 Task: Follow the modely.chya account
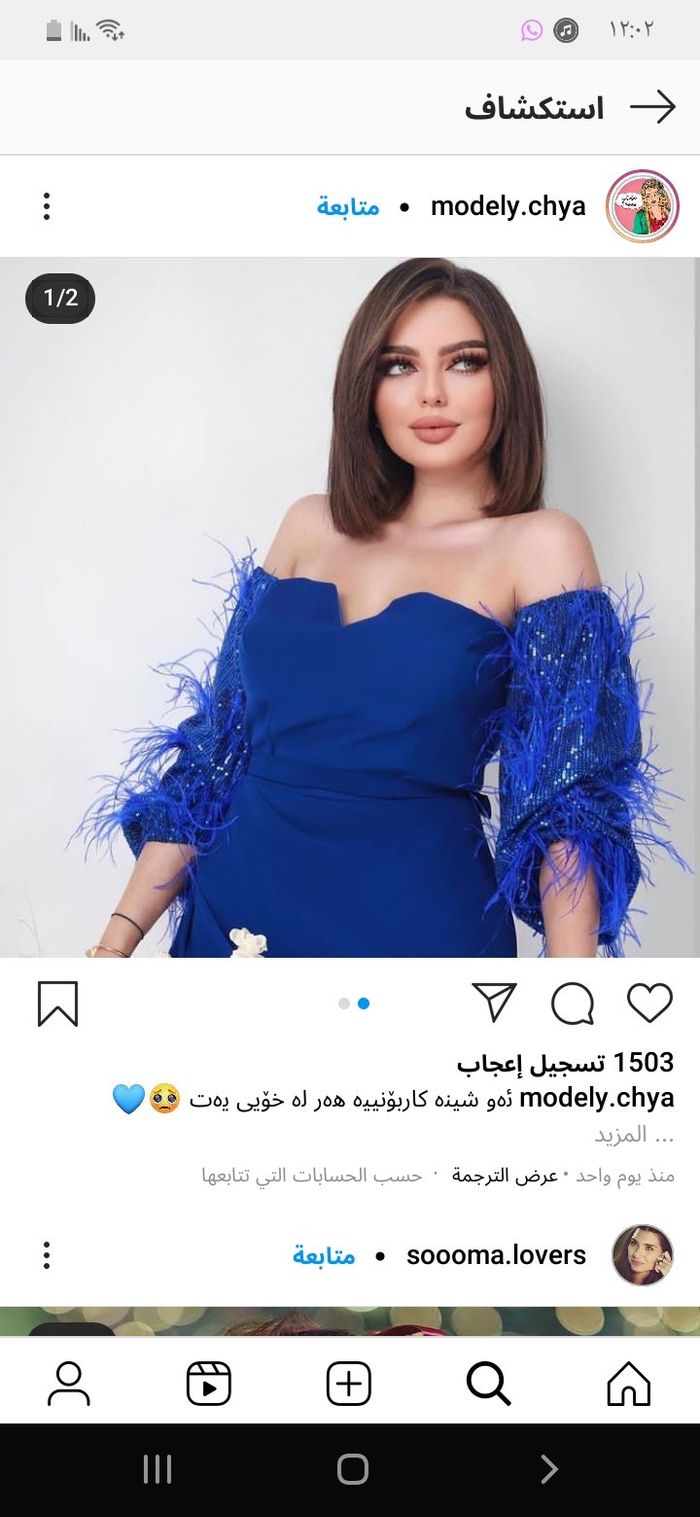pyautogui.click(x=348, y=207)
